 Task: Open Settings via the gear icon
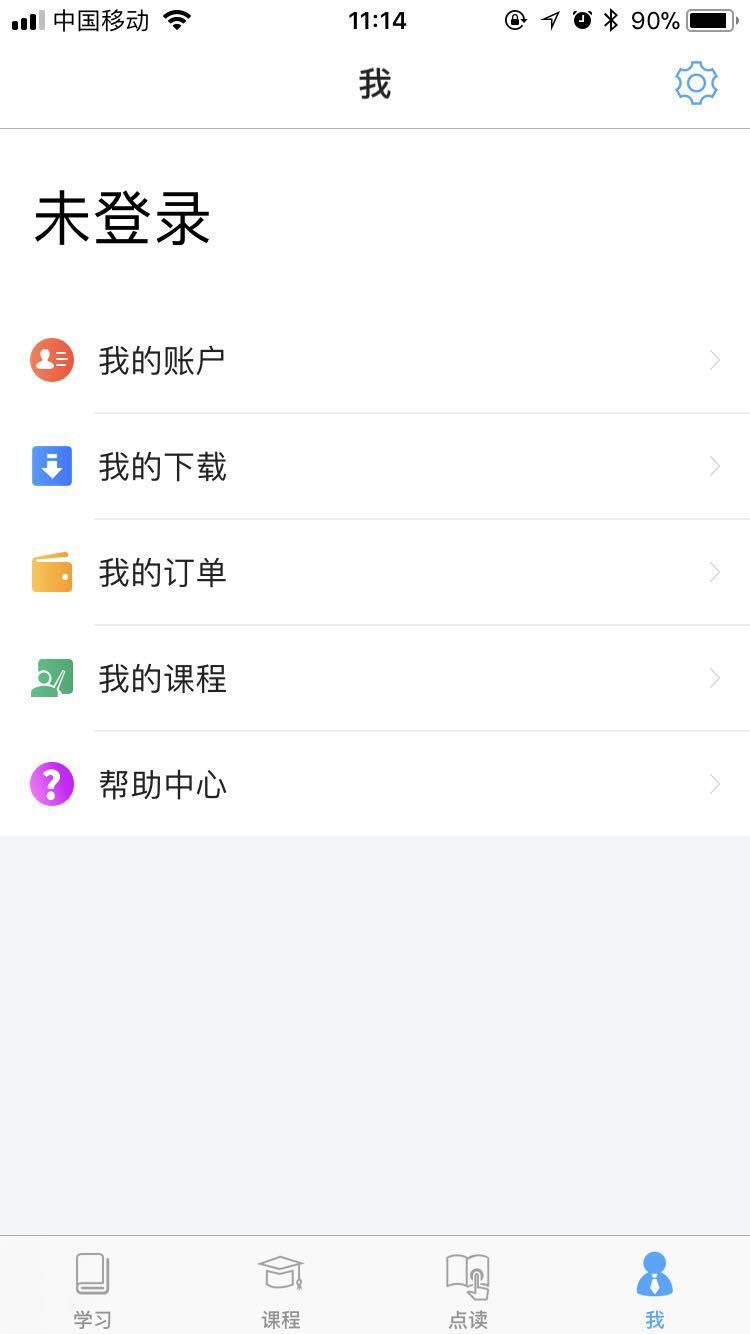coord(696,83)
